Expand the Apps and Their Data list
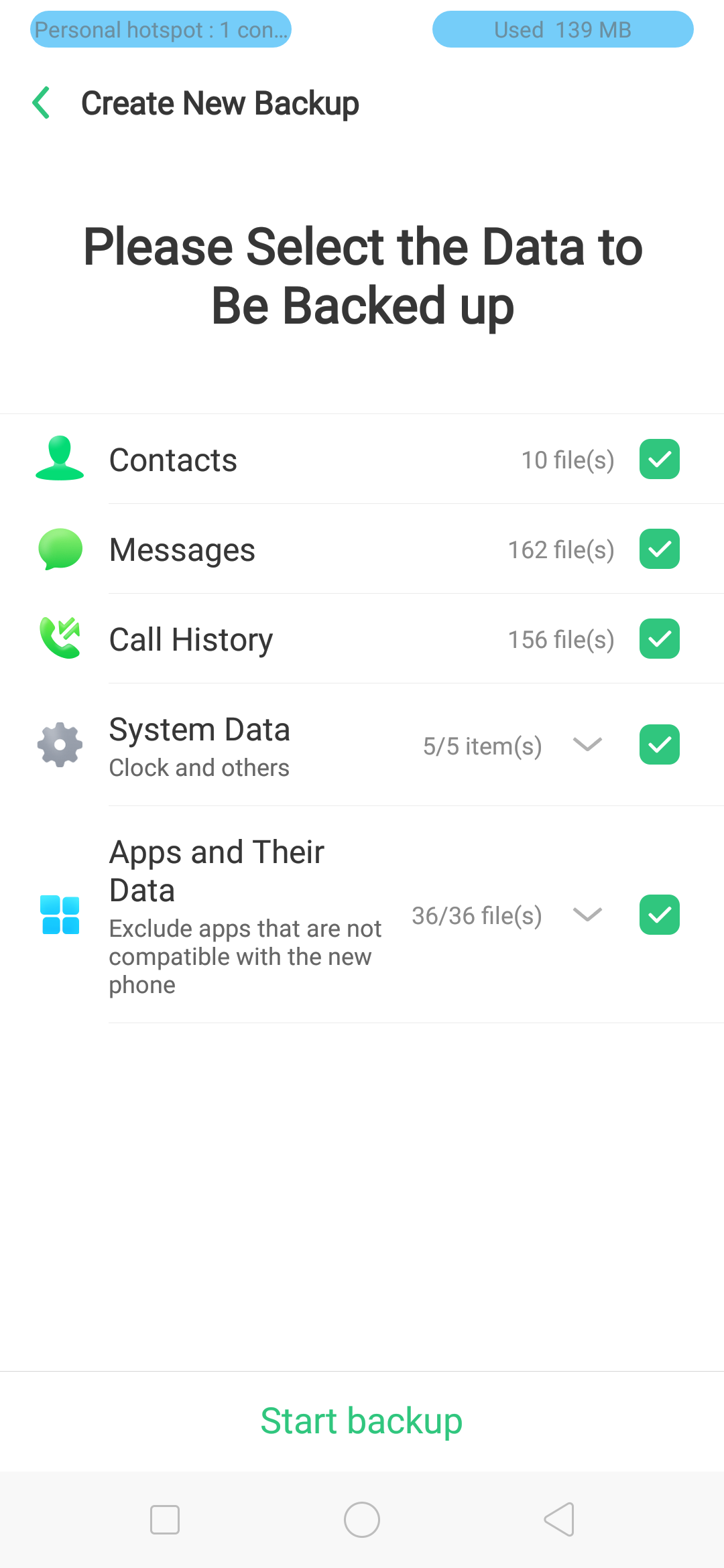 click(x=588, y=915)
